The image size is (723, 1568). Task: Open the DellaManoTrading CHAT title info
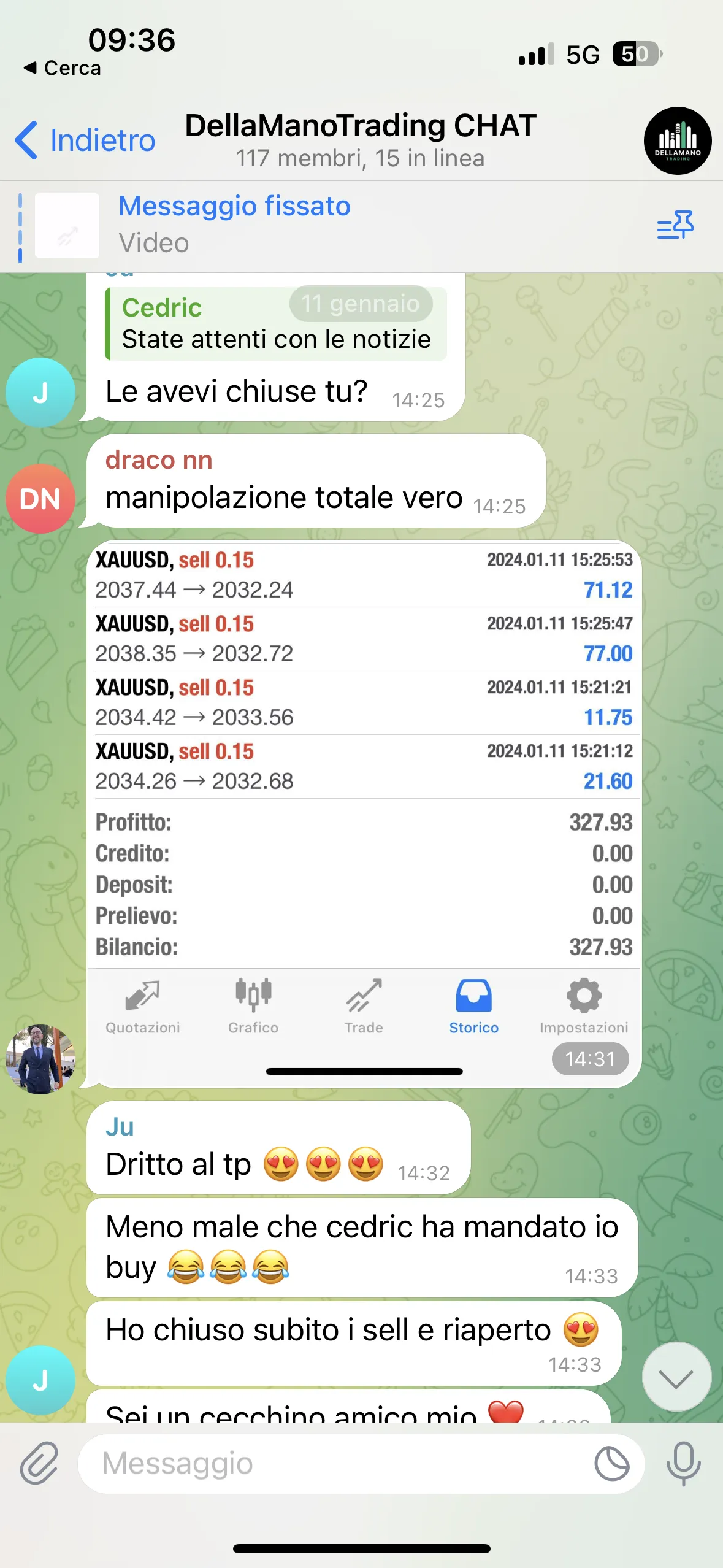pos(361,140)
